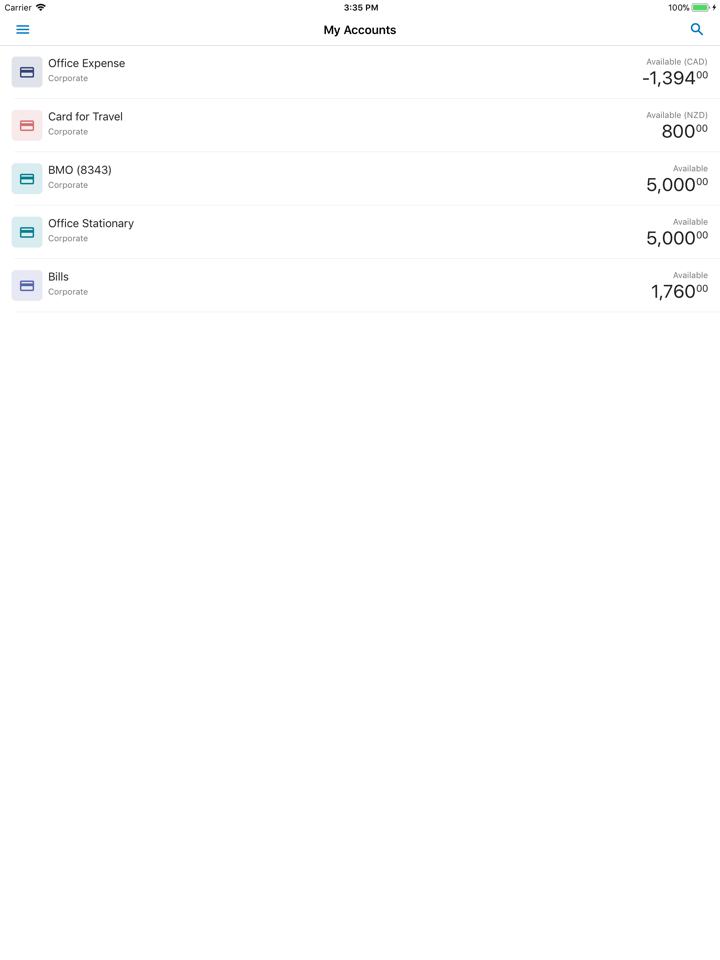This screenshot has height=960, width=720.
Task: Tap the search icon
Action: point(696,29)
